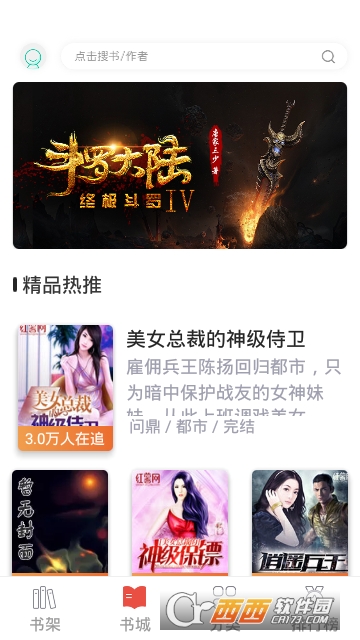Switch to the 分类 tab

pos(225,609)
